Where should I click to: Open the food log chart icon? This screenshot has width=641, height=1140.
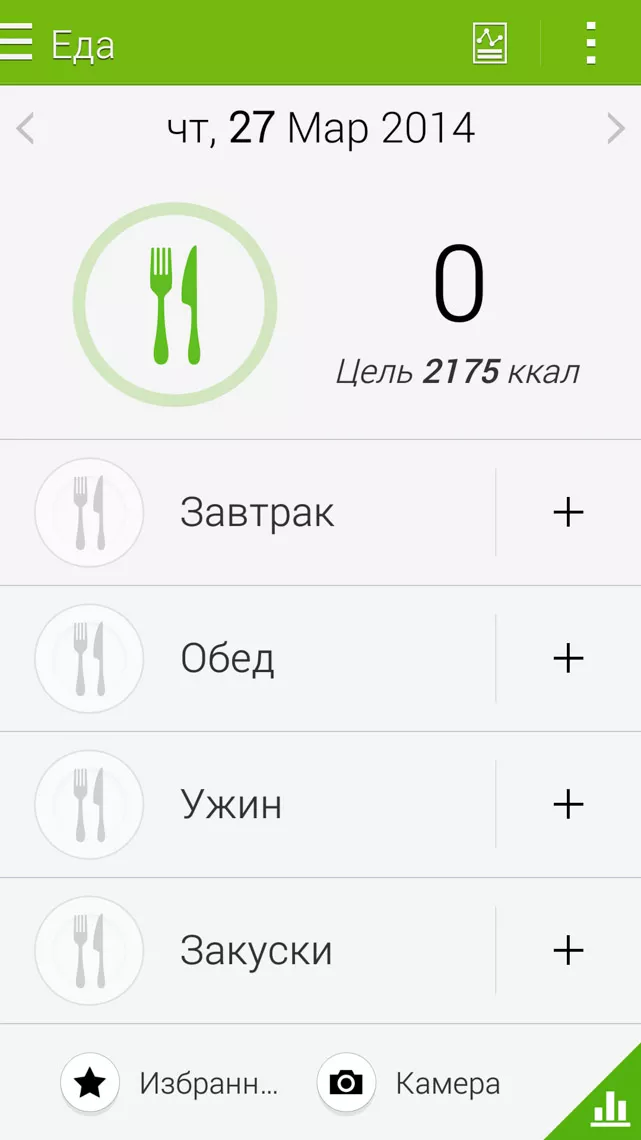point(490,43)
